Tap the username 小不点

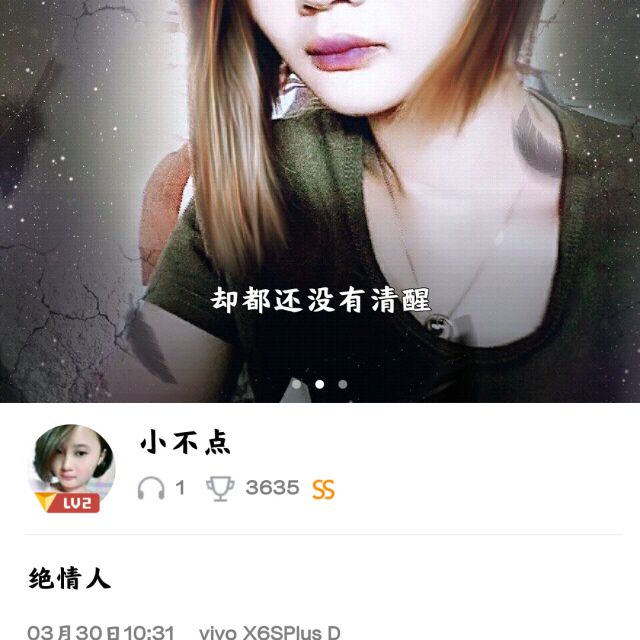185,442
